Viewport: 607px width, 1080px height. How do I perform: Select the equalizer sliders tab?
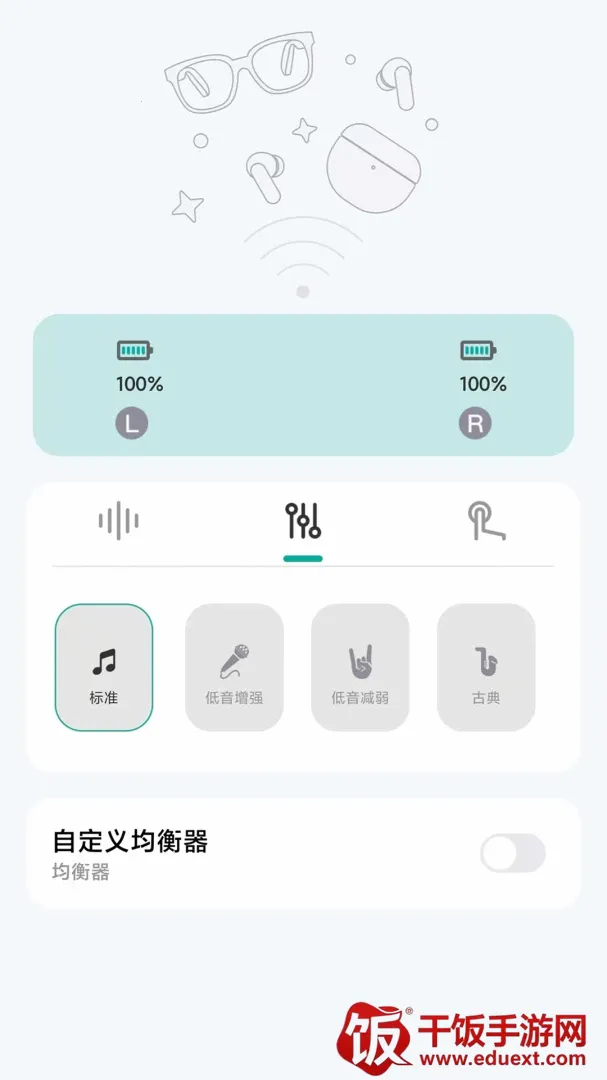click(303, 521)
